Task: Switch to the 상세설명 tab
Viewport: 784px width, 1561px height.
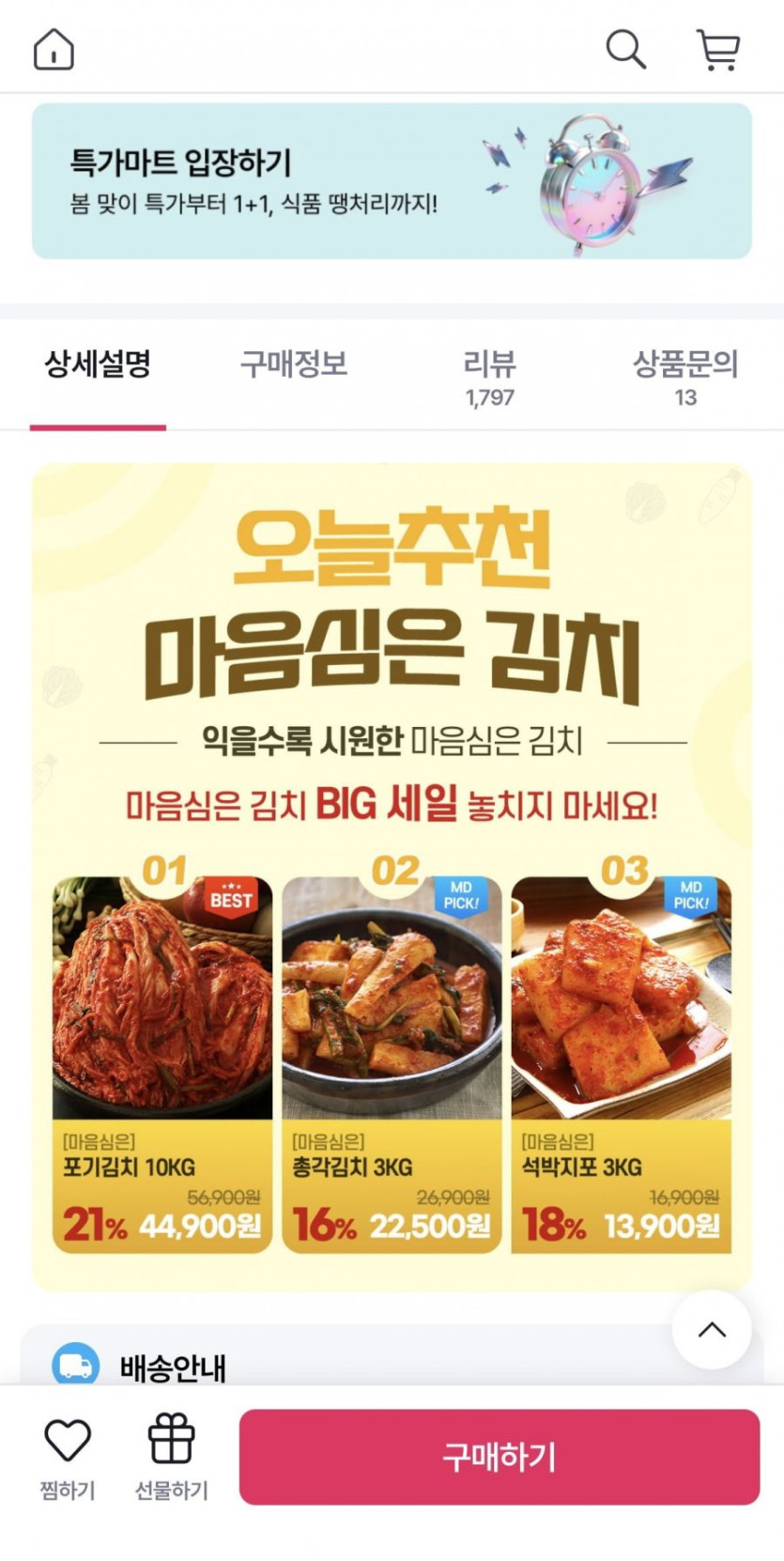Action: (x=98, y=364)
